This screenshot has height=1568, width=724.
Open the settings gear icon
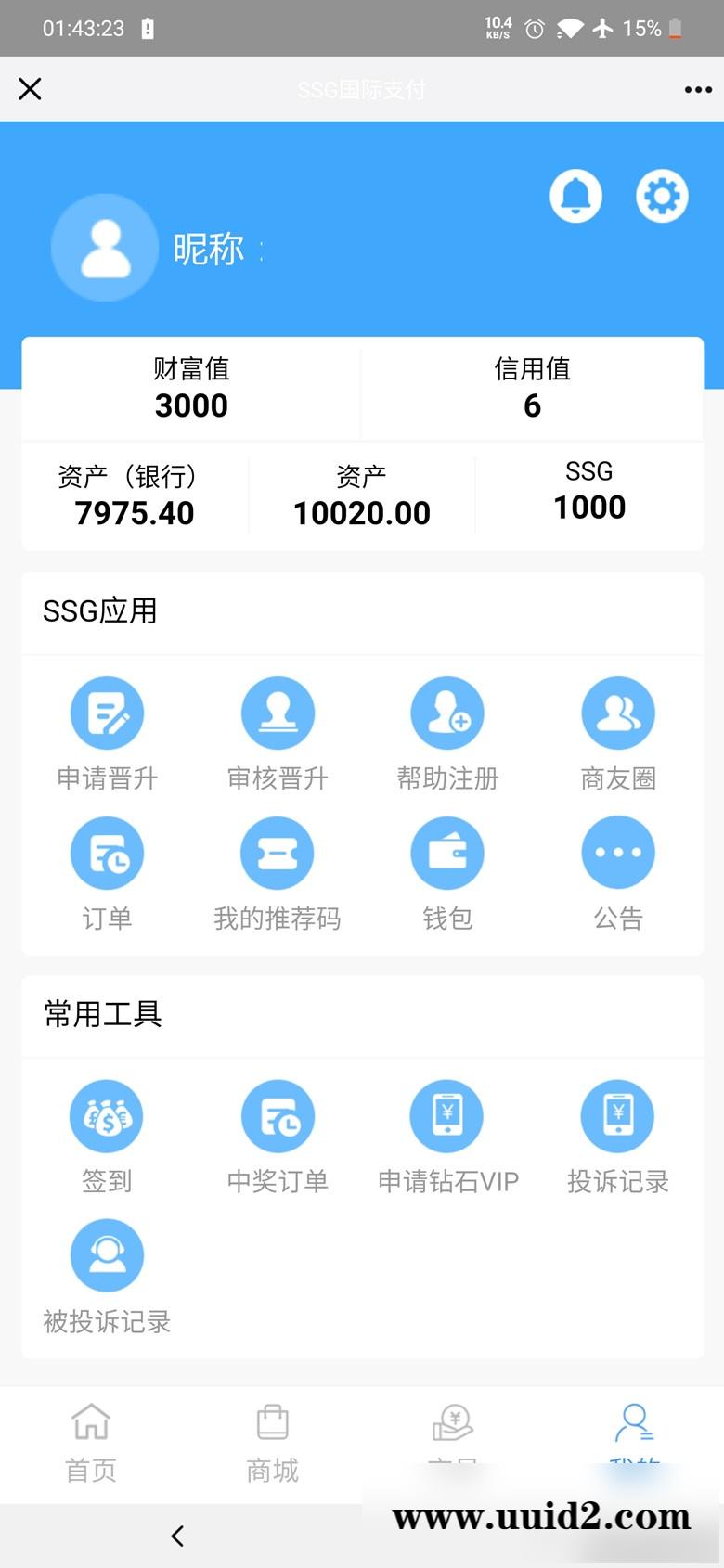coord(662,195)
